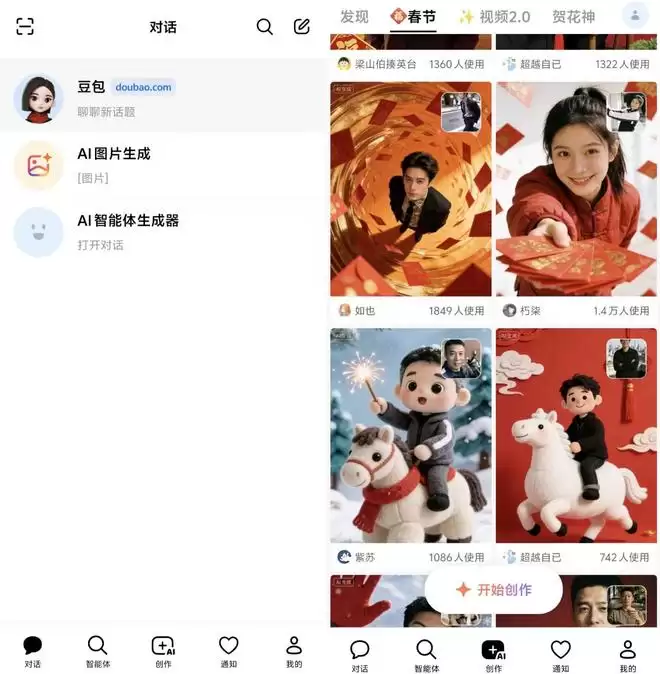Open the scan icon in the header

point(25,27)
